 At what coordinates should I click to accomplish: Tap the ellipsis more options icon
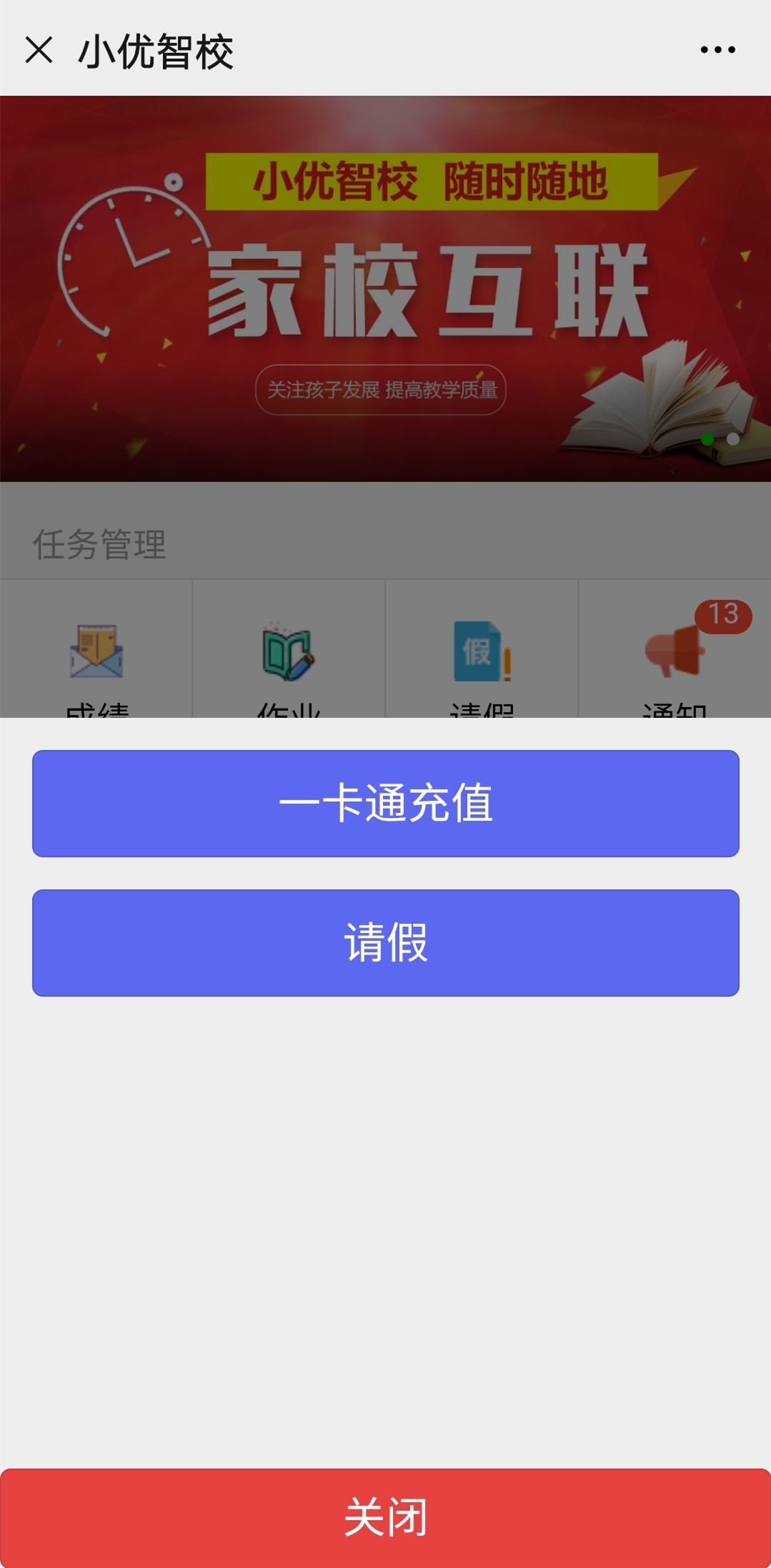coord(718,49)
